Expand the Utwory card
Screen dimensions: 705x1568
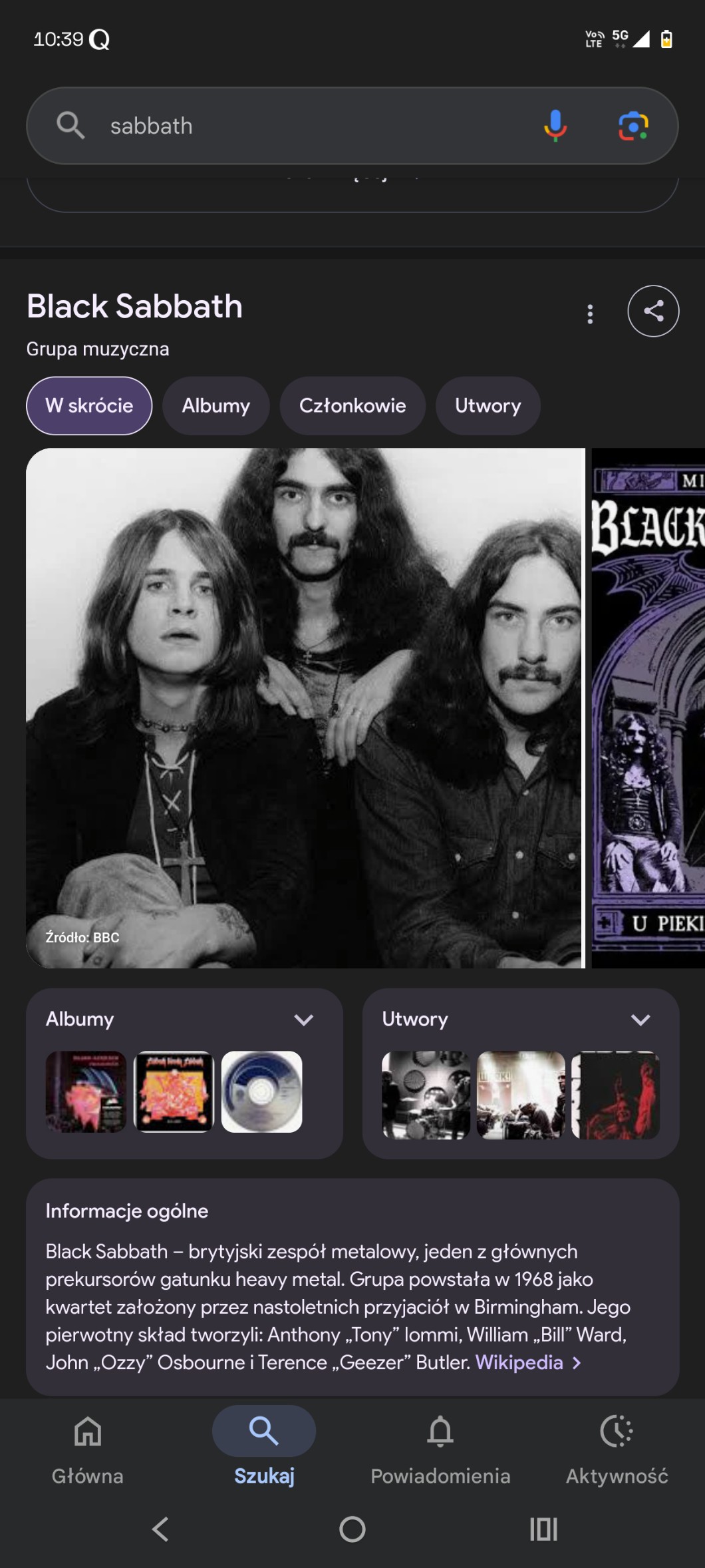click(x=640, y=1020)
